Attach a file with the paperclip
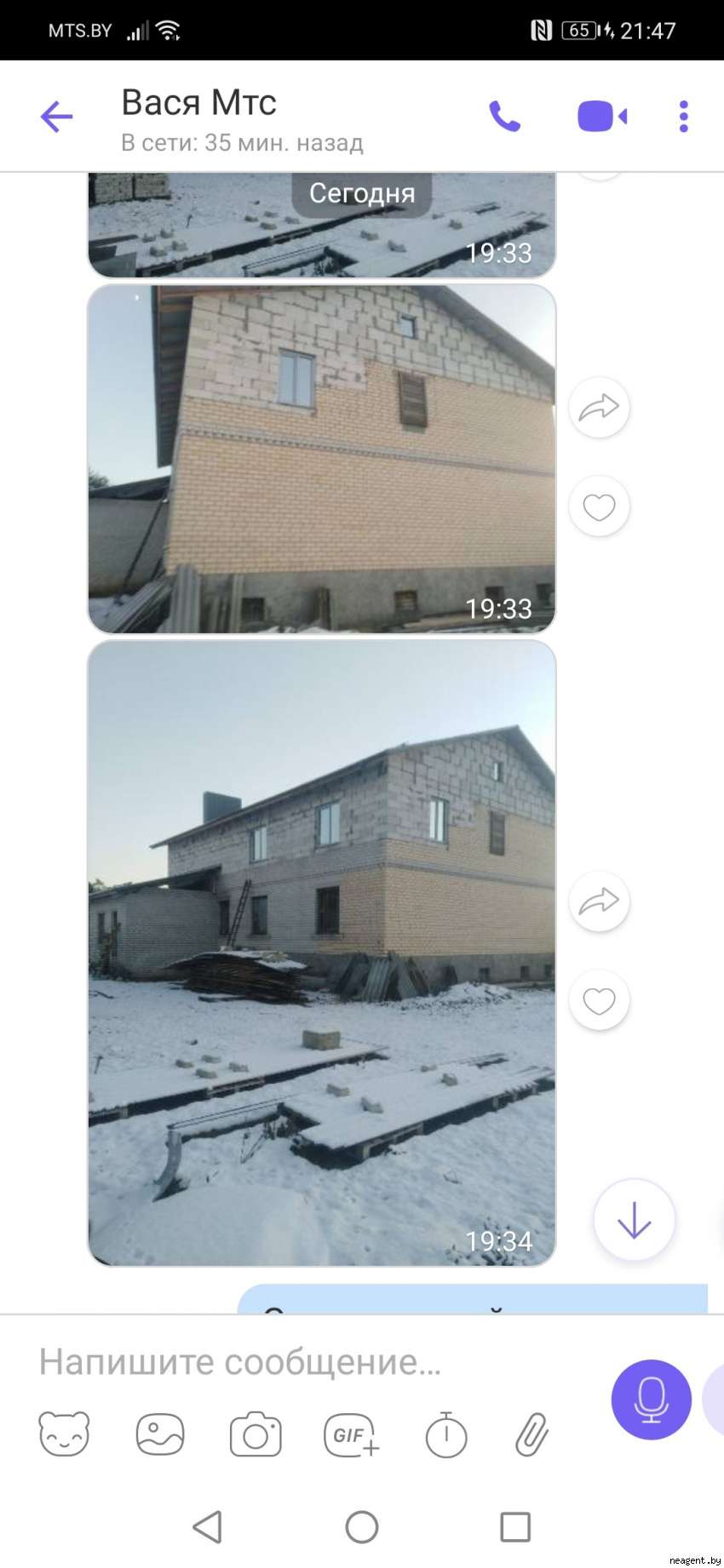 click(532, 1435)
